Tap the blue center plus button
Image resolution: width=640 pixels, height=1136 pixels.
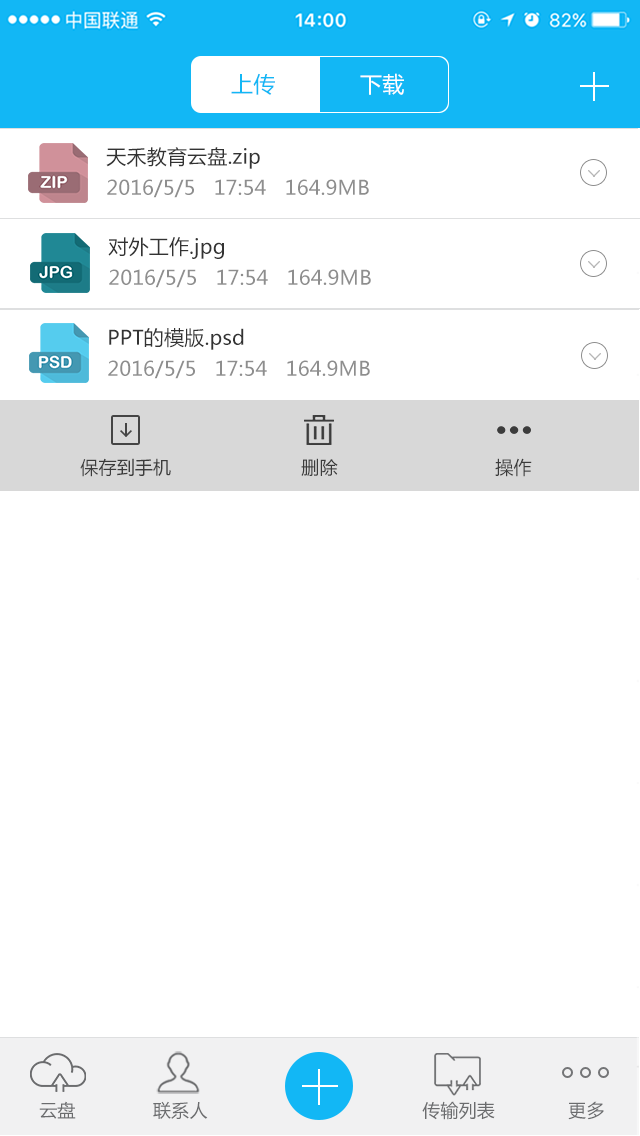point(319,1086)
